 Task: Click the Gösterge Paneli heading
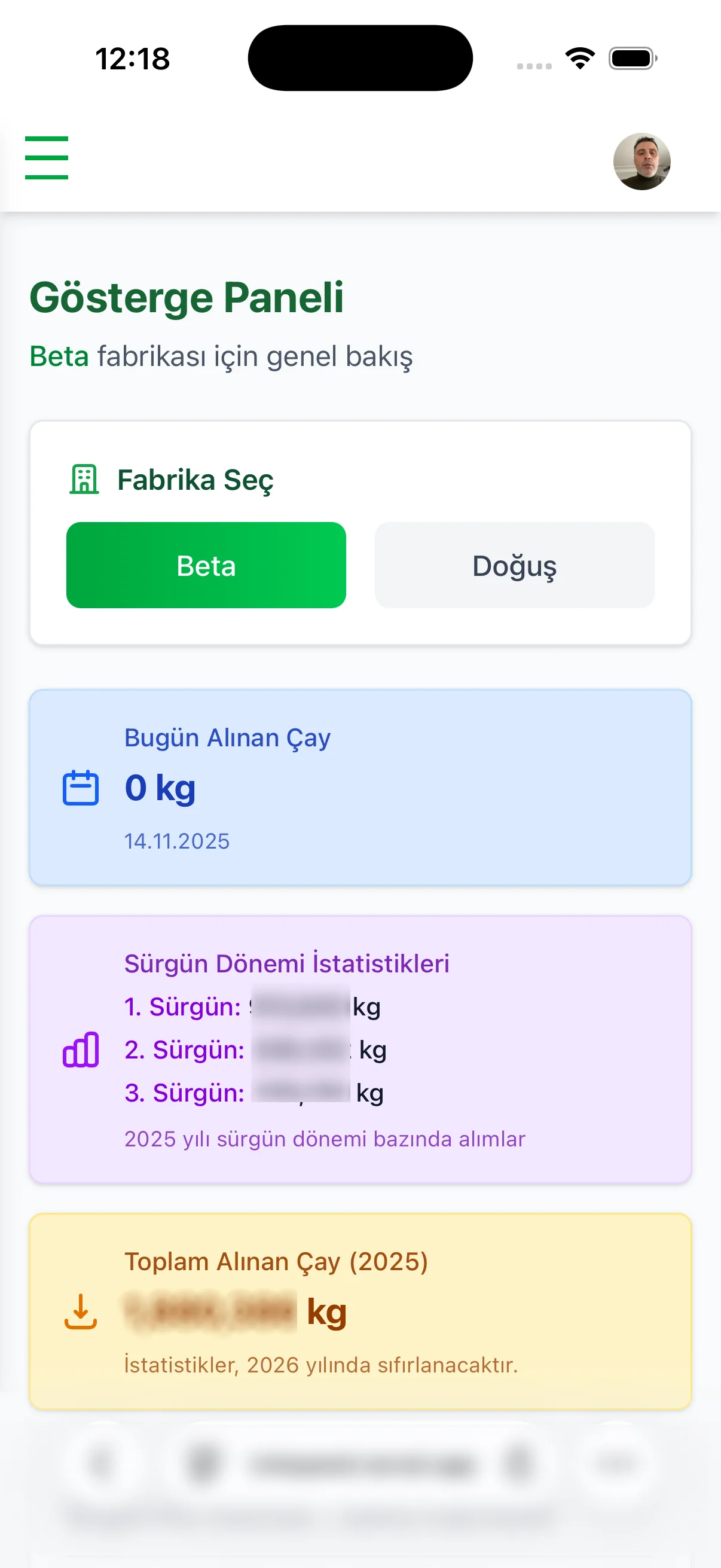(187, 297)
